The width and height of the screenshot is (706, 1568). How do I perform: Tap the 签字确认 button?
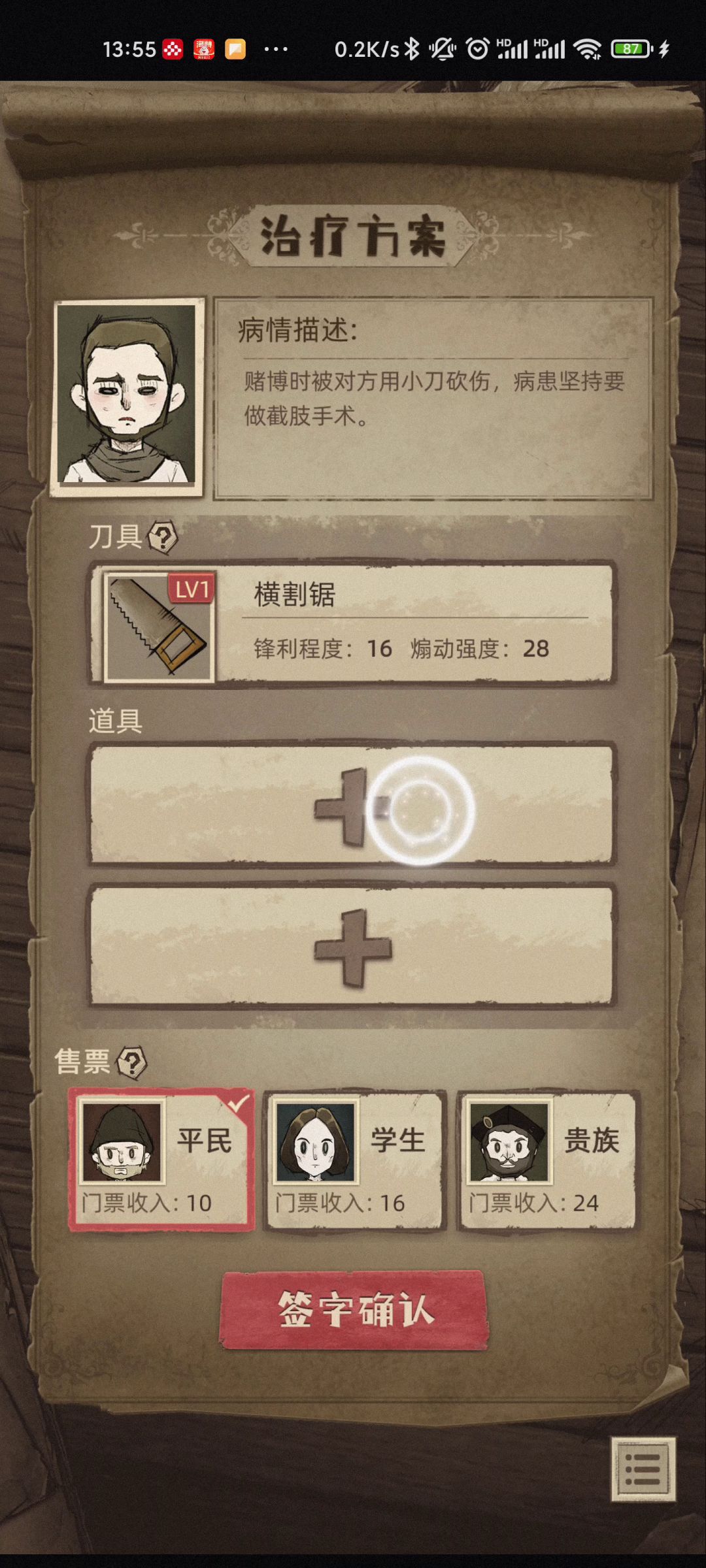pyautogui.click(x=354, y=1309)
